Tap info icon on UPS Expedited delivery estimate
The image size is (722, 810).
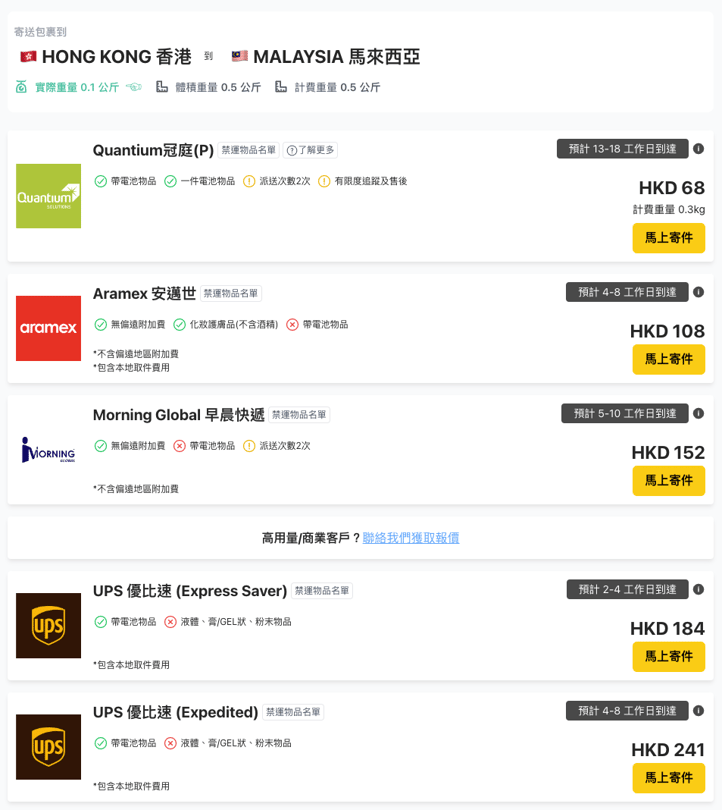[x=698, y=710]
